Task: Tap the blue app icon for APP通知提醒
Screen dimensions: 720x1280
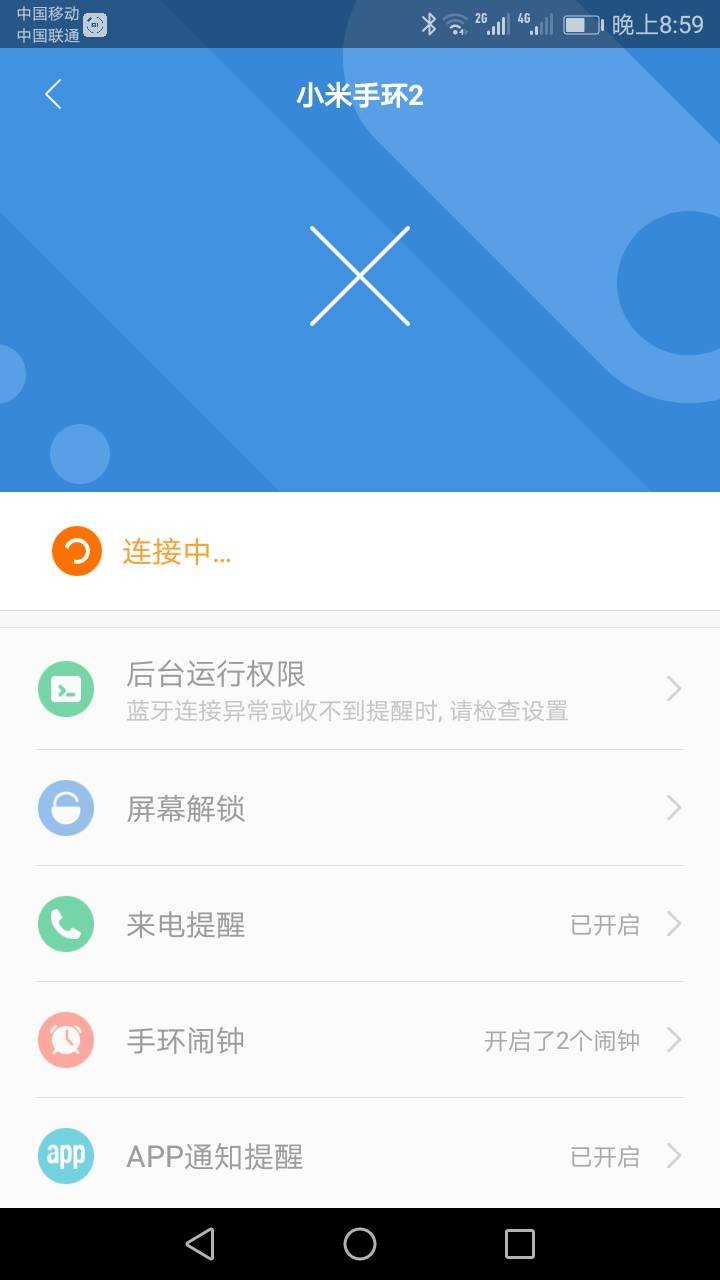Action: click(65, 1155)
